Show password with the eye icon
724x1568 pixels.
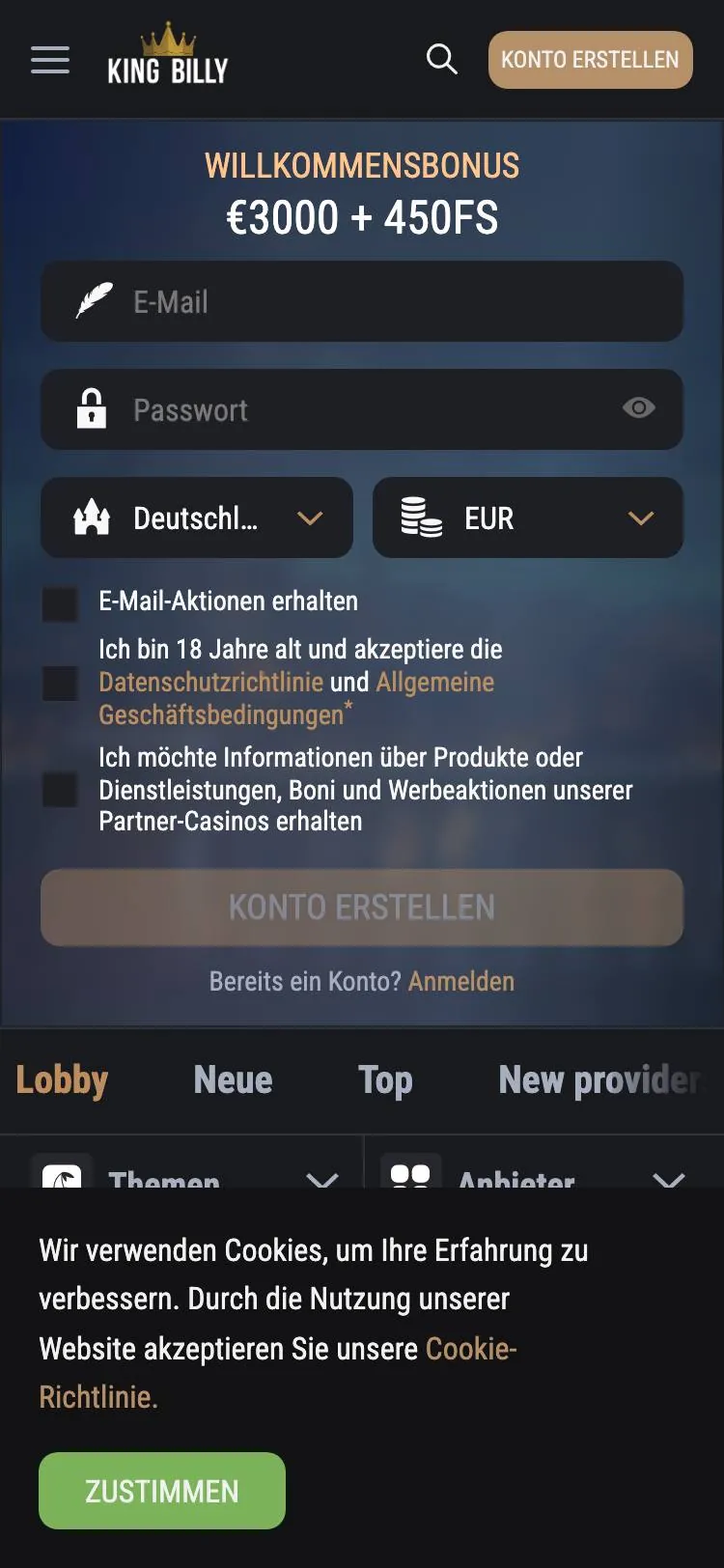click(638, 408)
